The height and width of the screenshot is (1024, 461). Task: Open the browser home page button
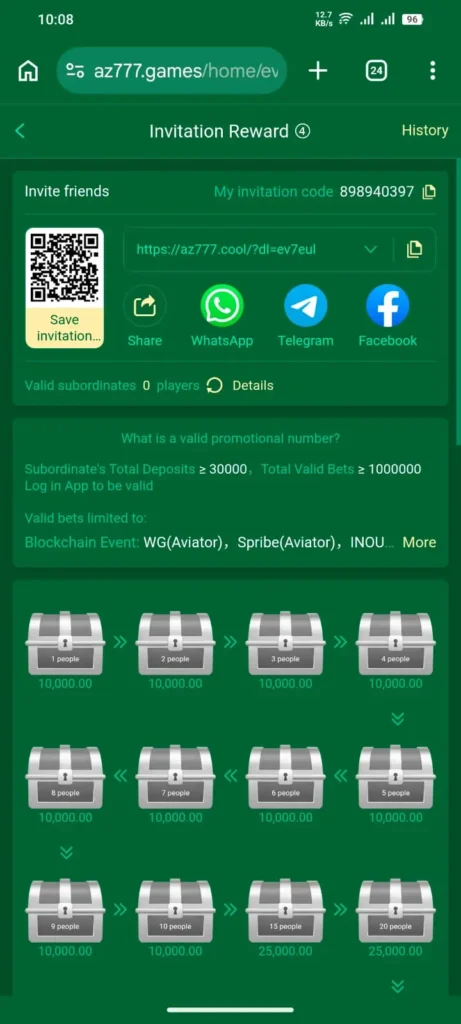[27, 71]
